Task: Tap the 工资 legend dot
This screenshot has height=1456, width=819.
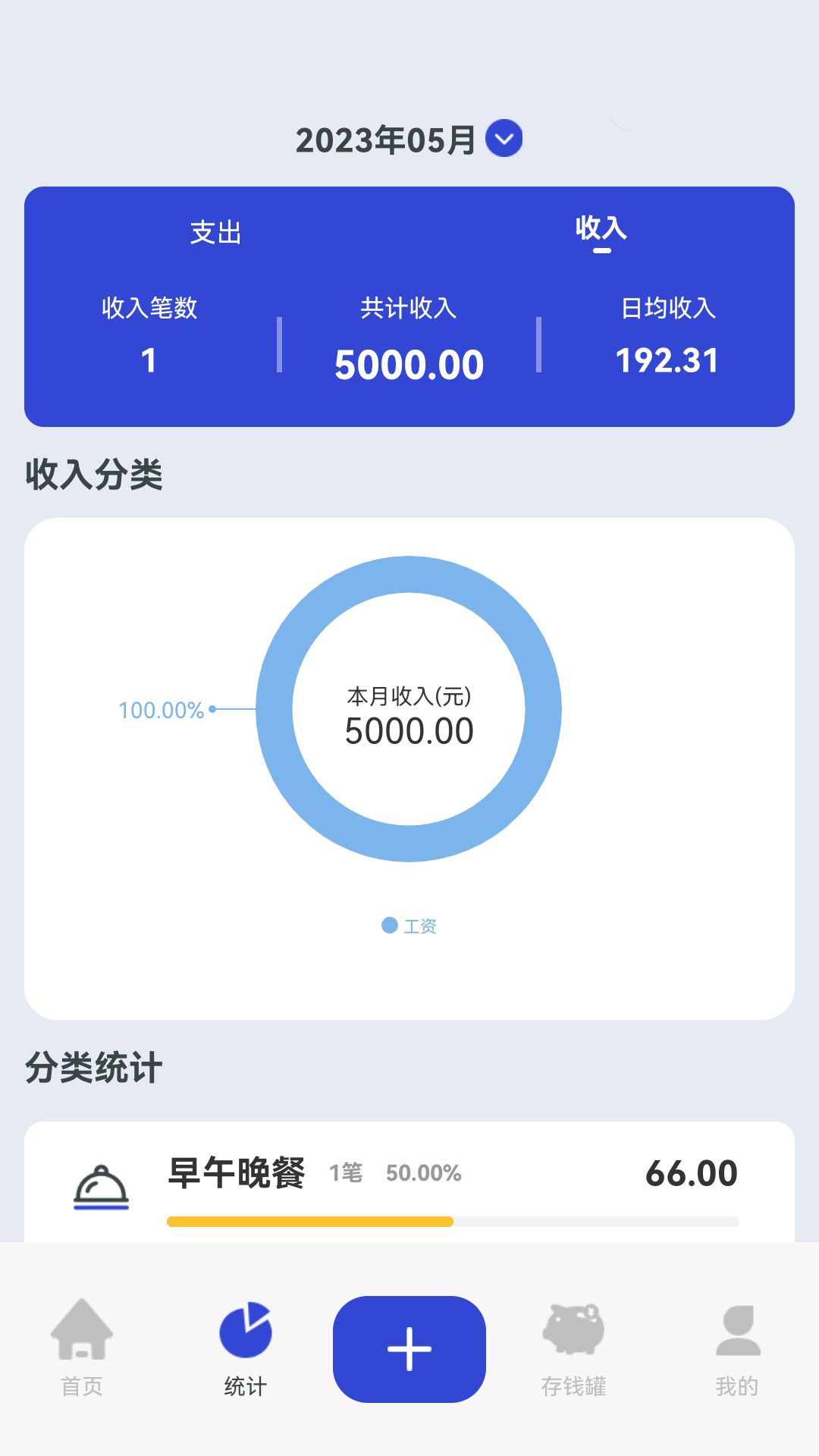Action: click(x=389, y=924)
